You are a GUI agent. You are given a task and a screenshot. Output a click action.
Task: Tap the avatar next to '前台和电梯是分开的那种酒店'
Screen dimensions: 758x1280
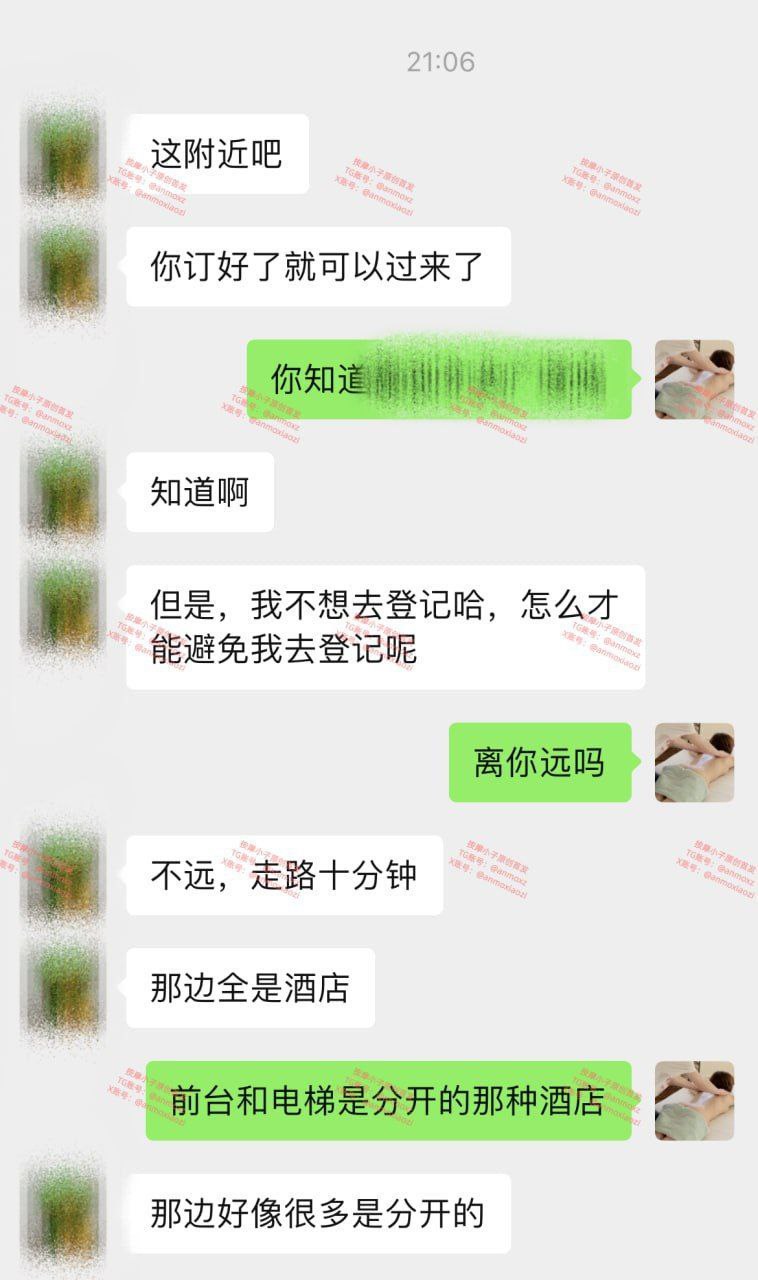694,1100
